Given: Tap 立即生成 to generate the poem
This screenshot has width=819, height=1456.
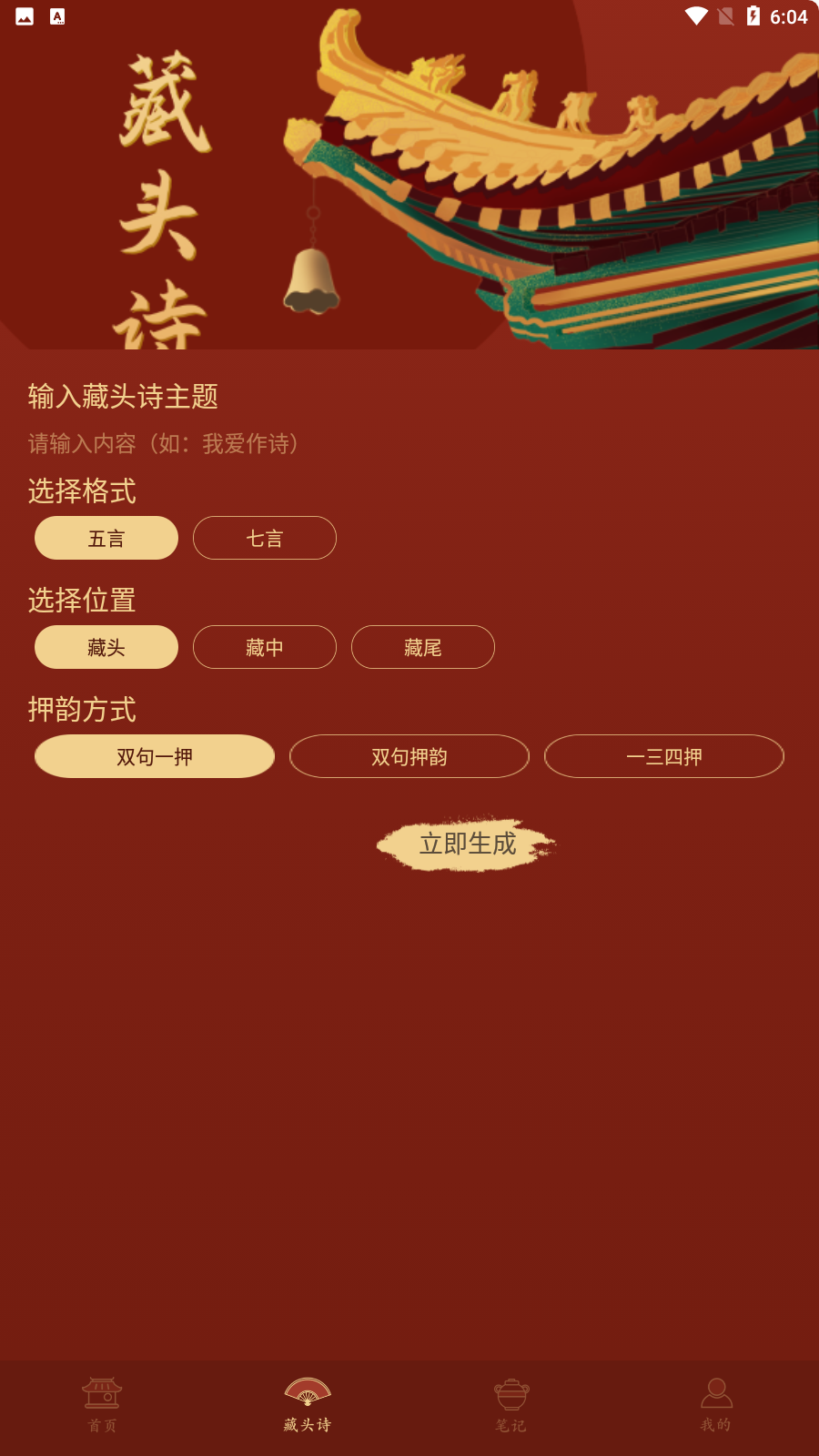Looking at the screenshot, I should pos(467,844).
